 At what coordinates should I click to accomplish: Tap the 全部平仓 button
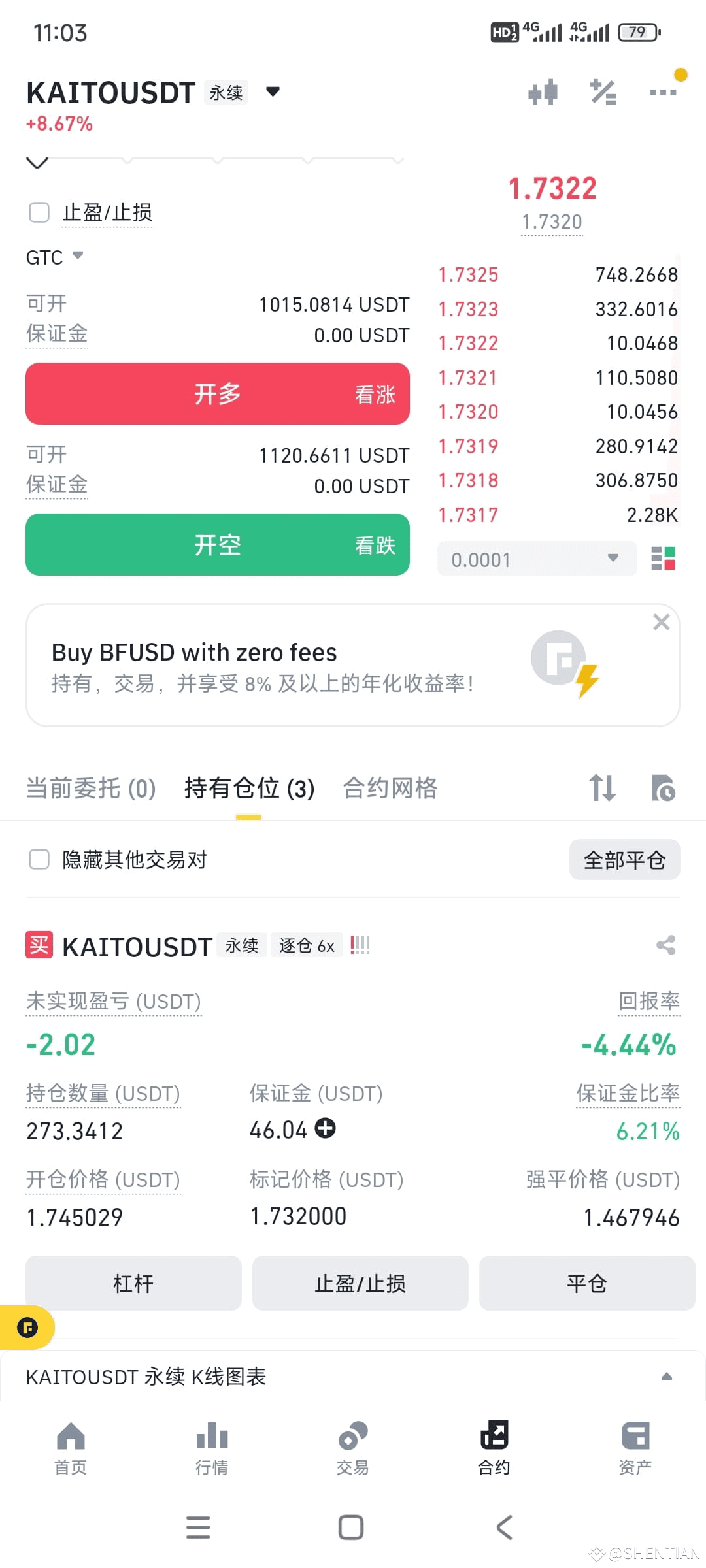click(624, 860)
